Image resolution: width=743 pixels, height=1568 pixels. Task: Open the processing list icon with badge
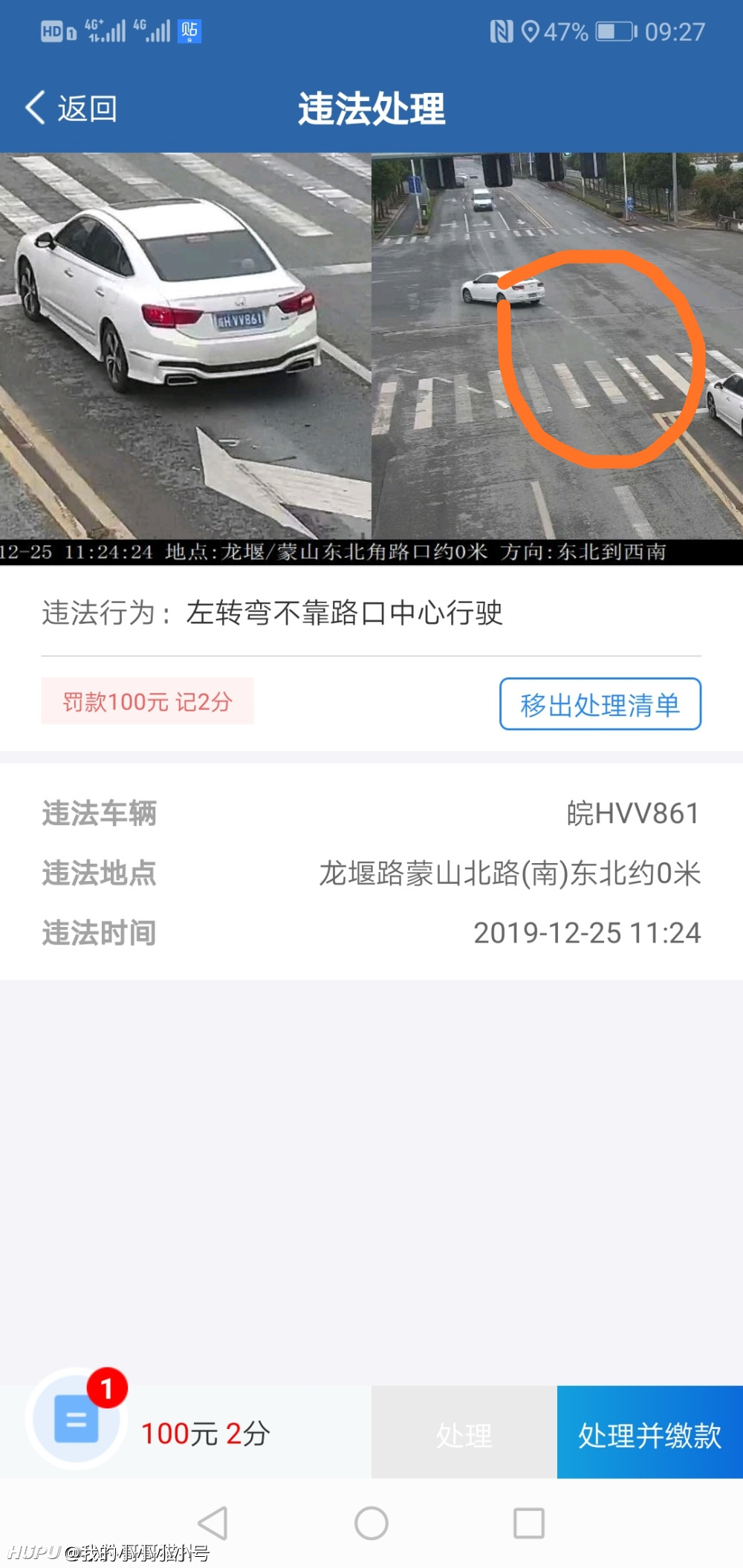[77, 1419]
